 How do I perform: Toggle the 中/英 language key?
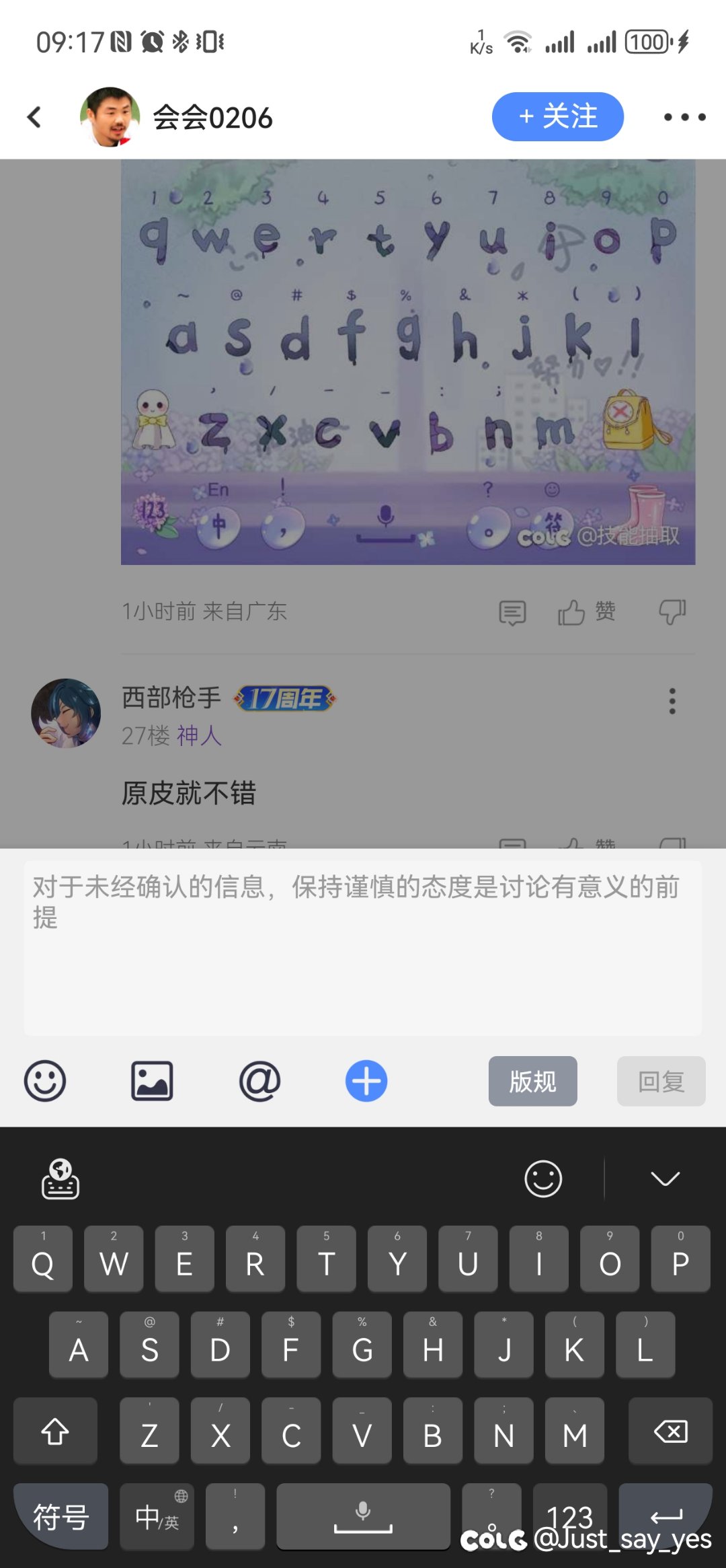tap(157, 1516)
